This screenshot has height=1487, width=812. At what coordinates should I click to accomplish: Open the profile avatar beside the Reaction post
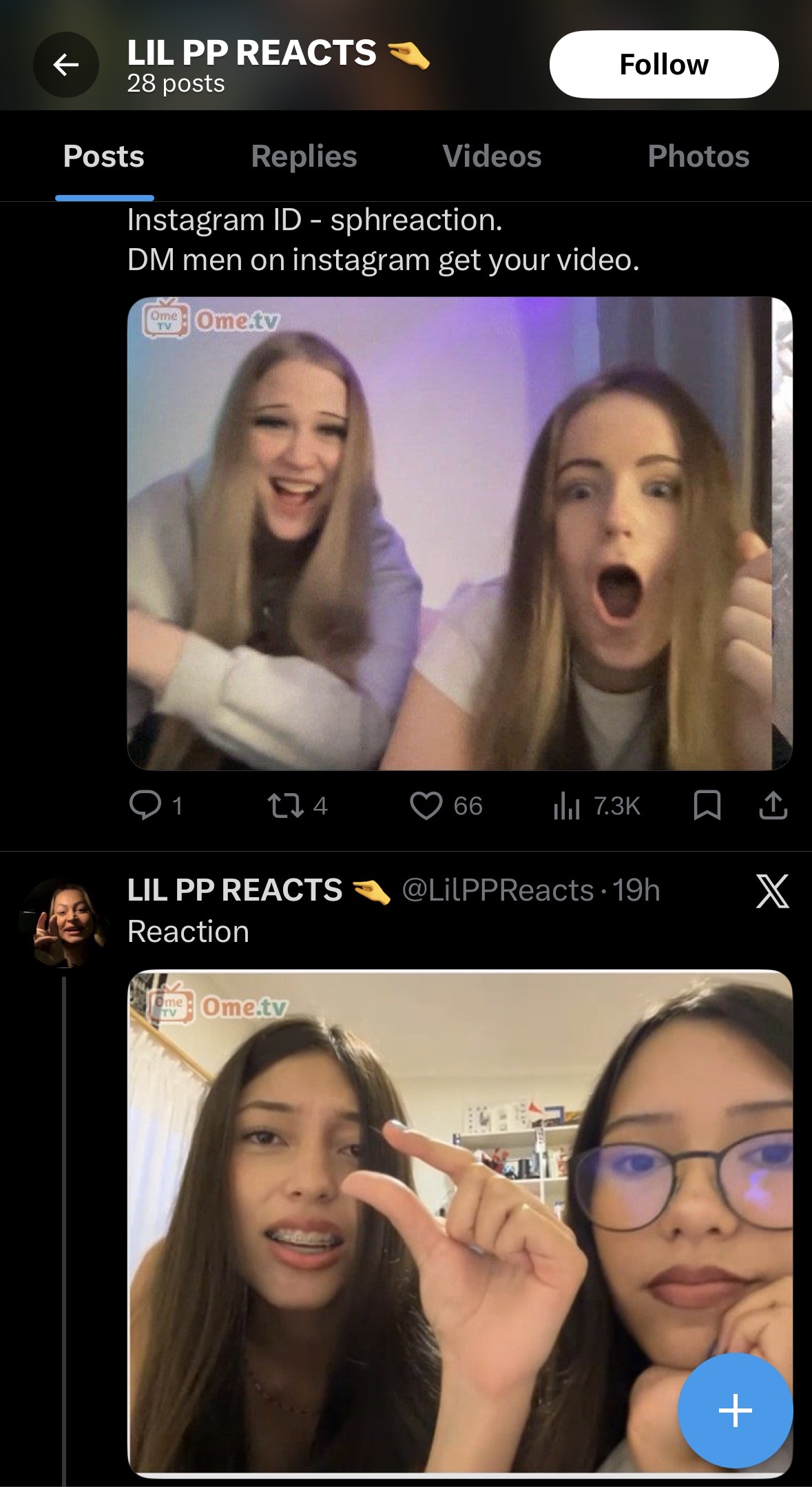tap(64, 922)
